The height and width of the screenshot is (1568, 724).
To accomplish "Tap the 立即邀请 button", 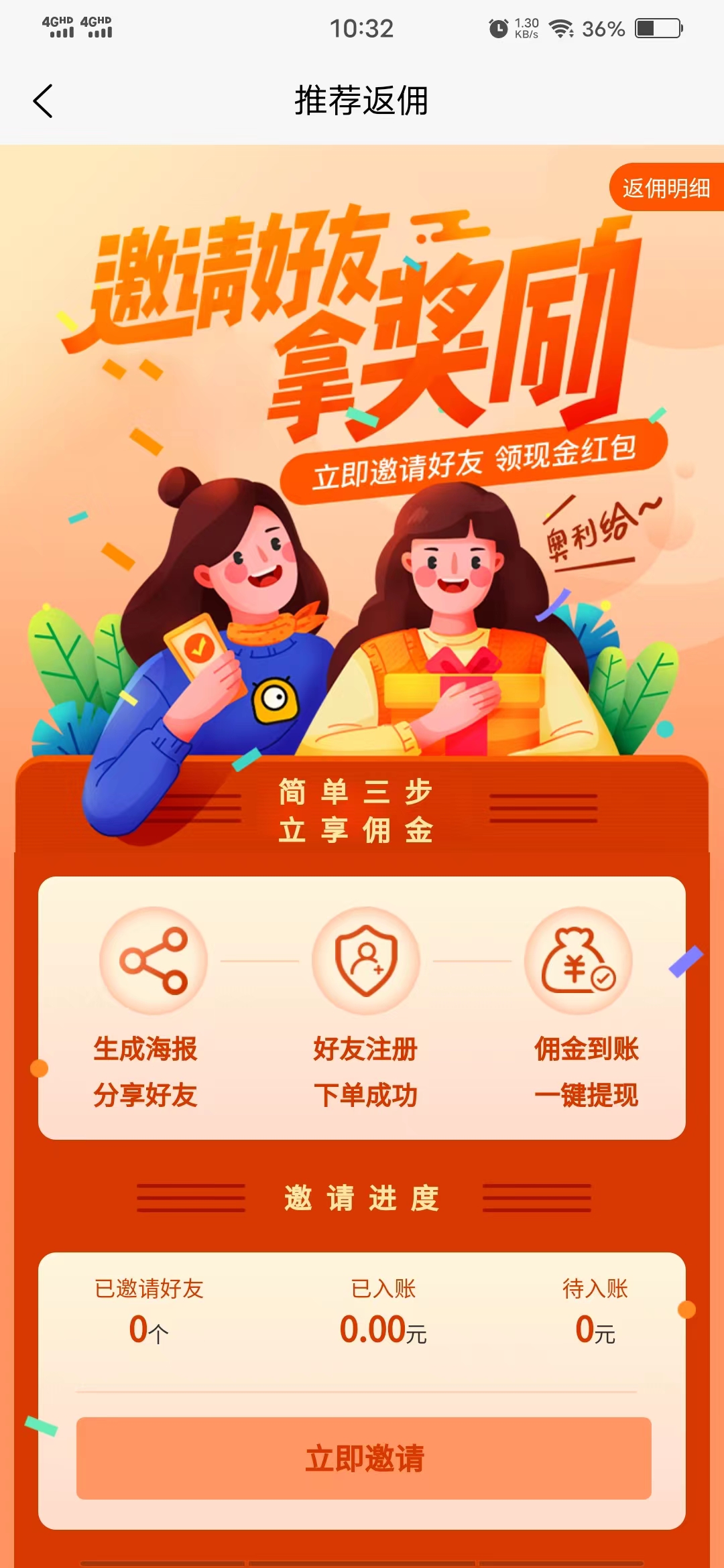I will [364, 1458].
